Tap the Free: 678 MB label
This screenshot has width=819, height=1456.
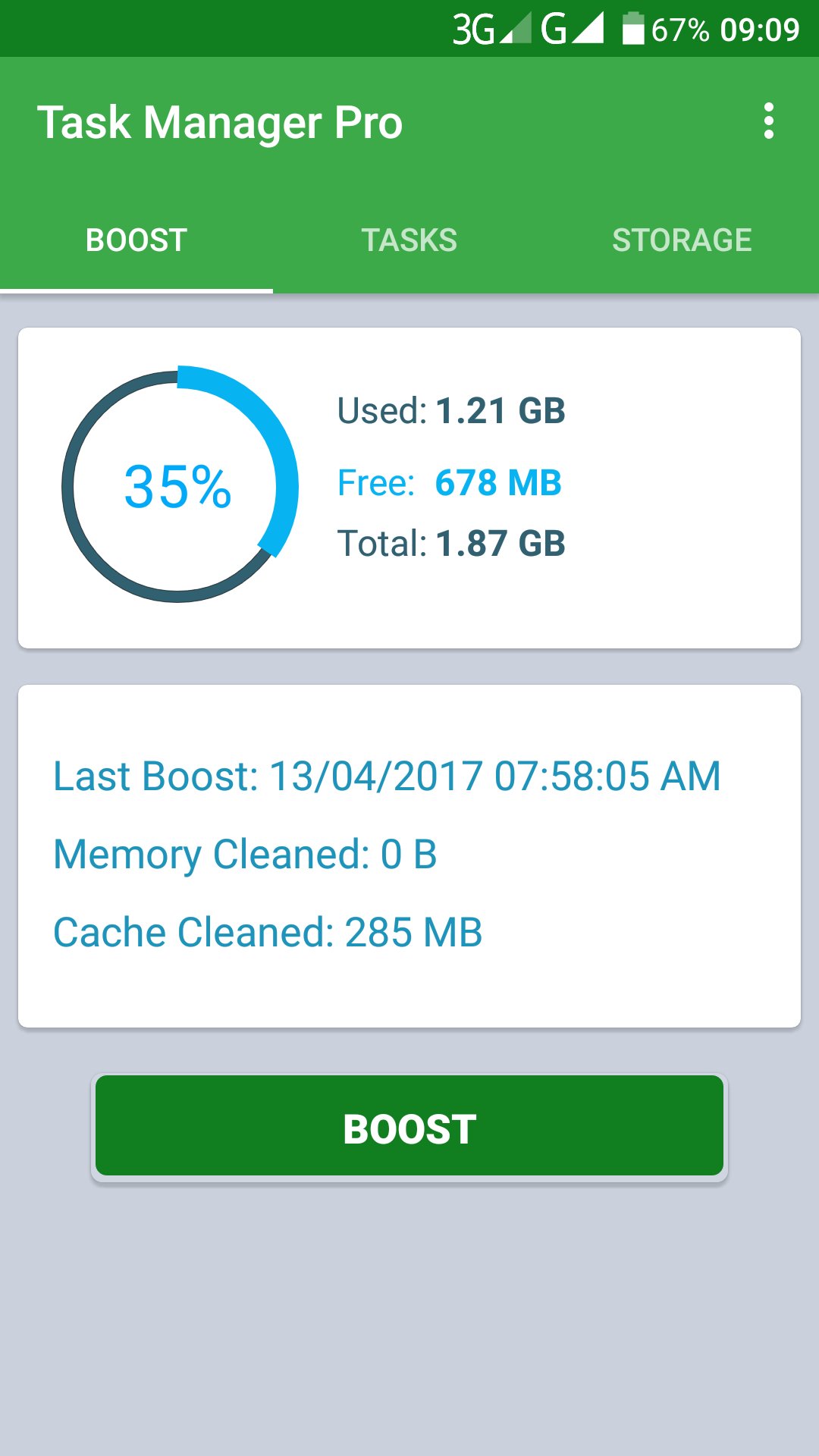pyautogui.click(x=450, y=482)
